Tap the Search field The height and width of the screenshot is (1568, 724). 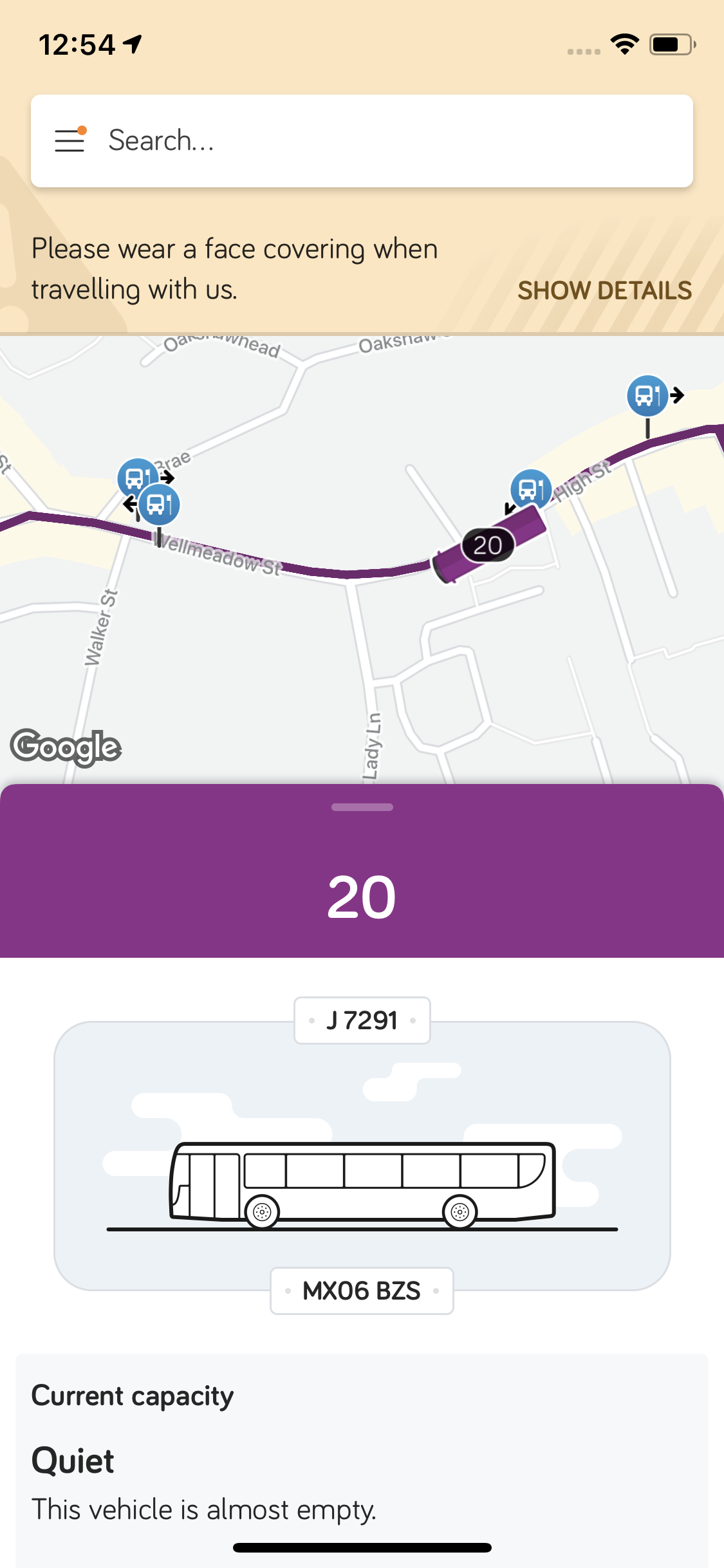pos(386,140)
